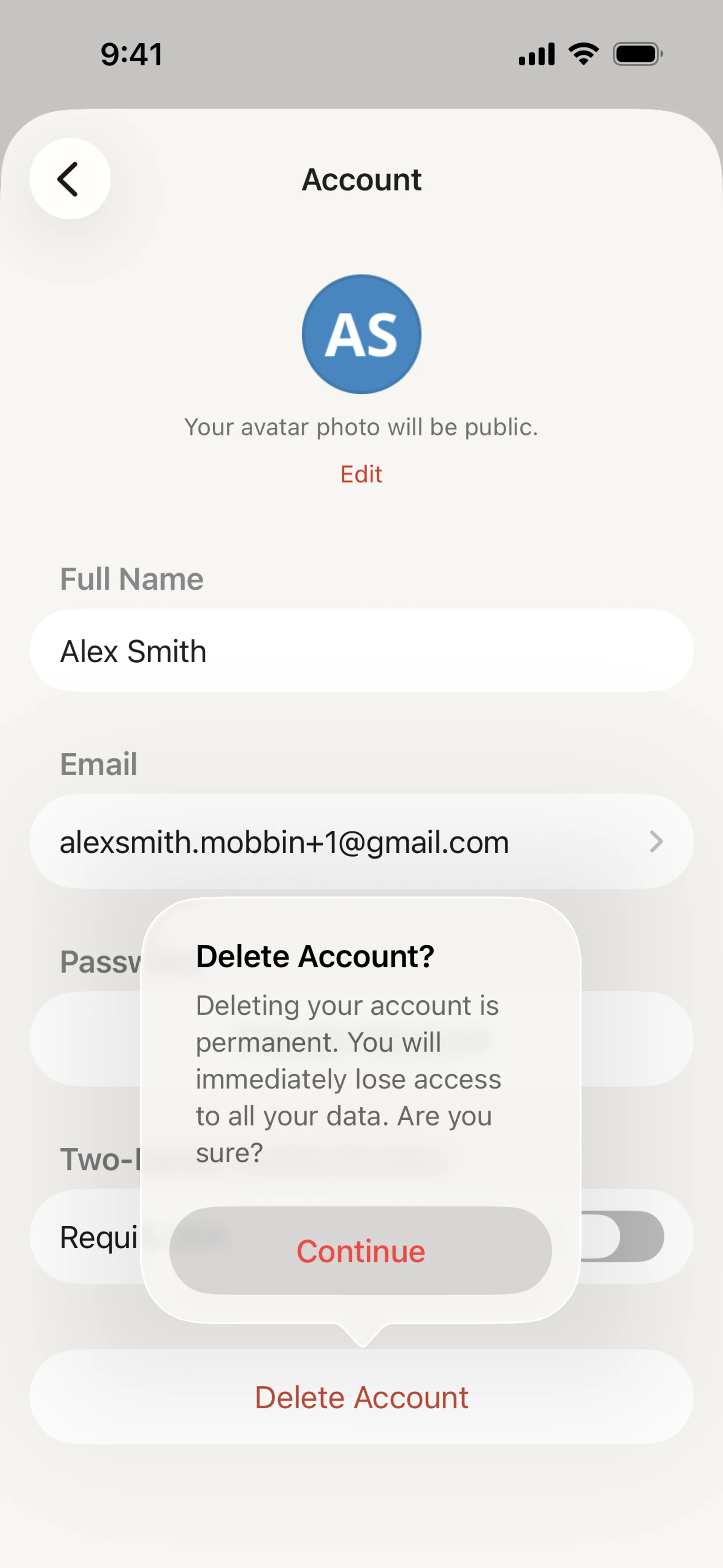Edit the avatar photo

pos(361,474)
